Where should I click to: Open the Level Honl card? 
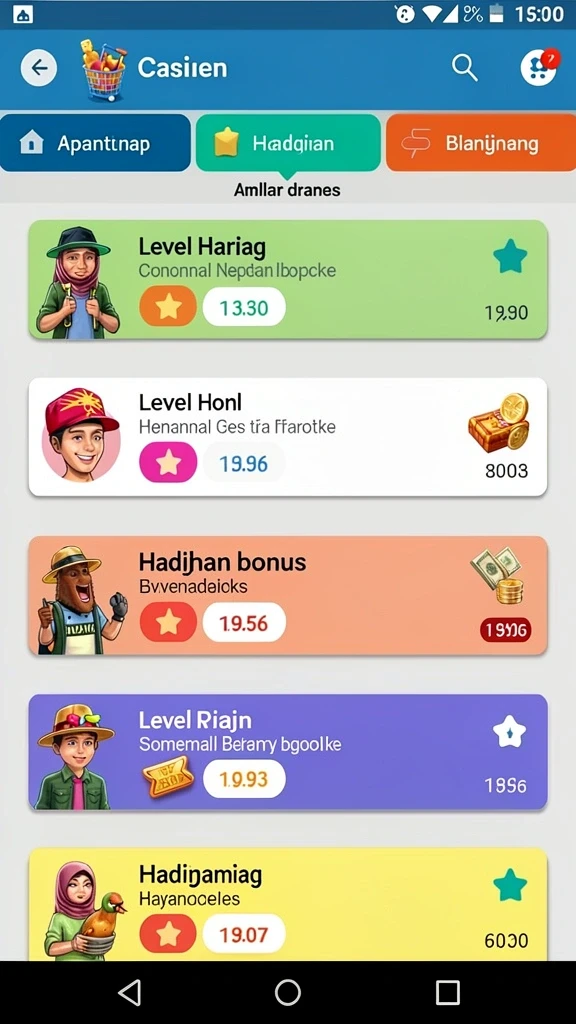coord(288,437)
